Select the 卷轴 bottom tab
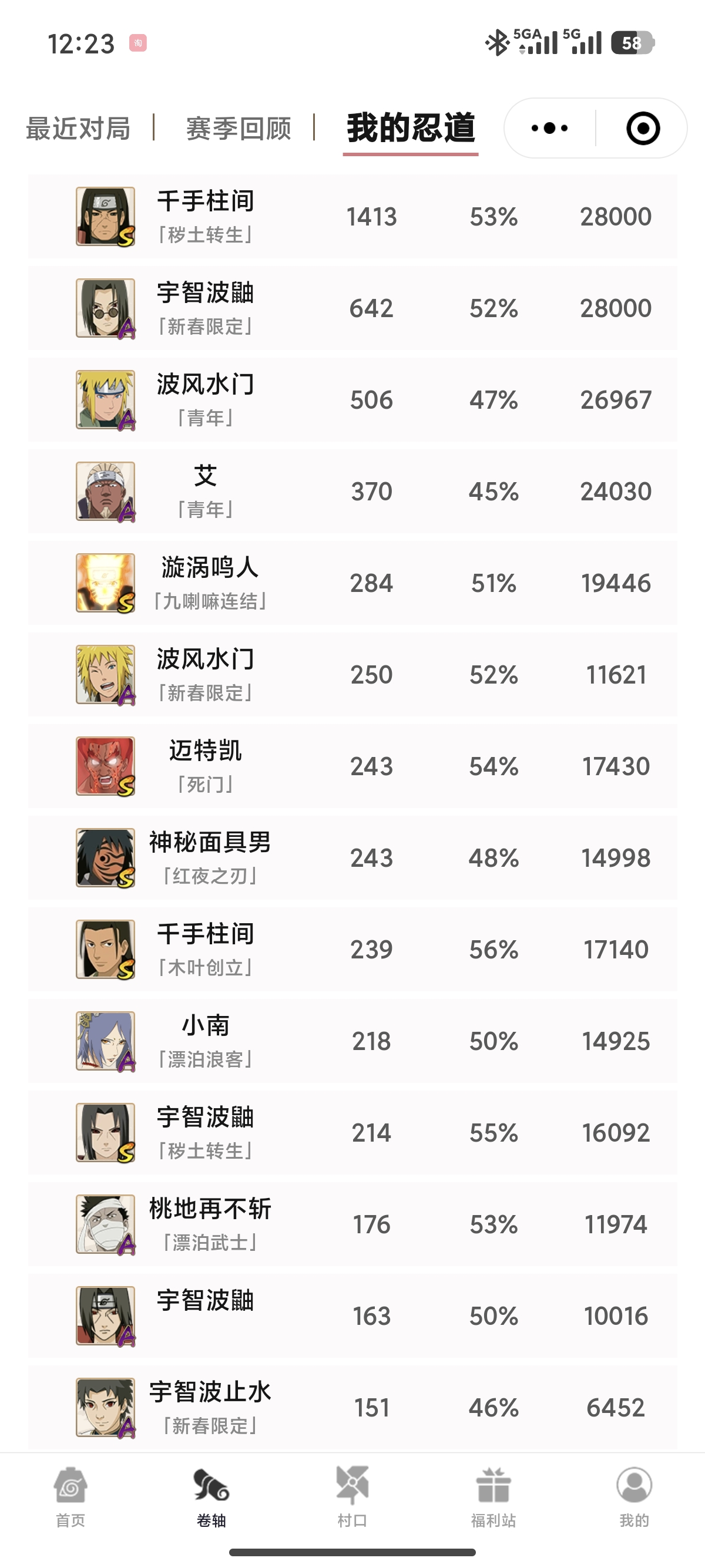Screen dimensions: 705x1568 (211, 1496)
